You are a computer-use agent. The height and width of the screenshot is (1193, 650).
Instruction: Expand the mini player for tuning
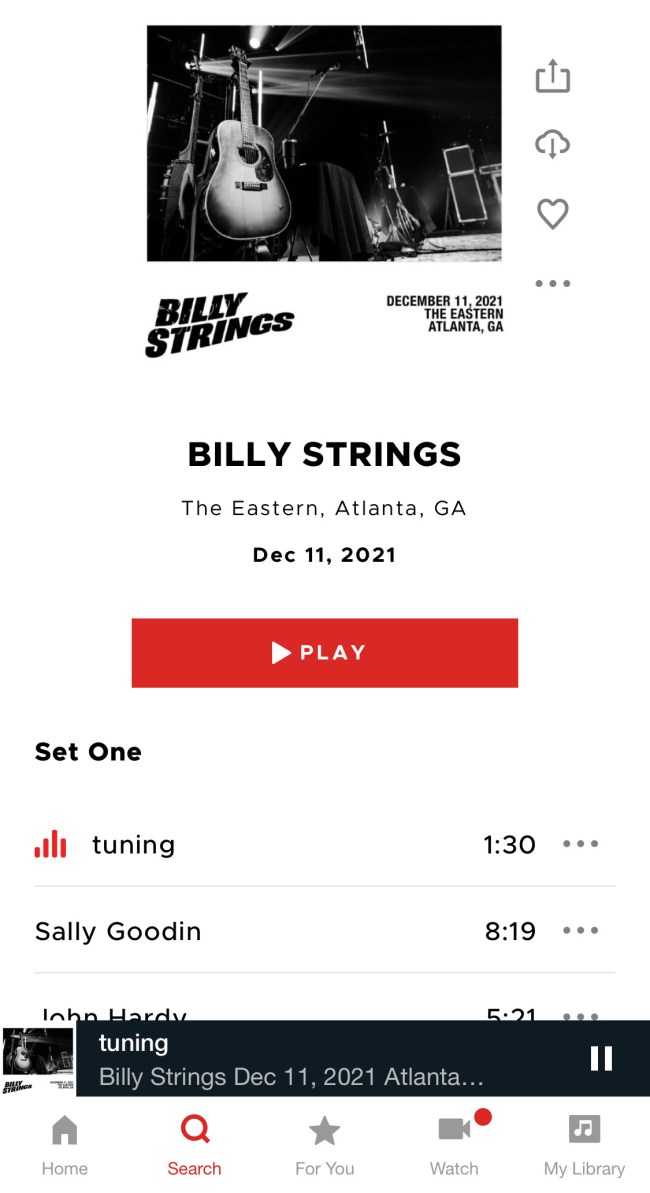coord(290,1059)
